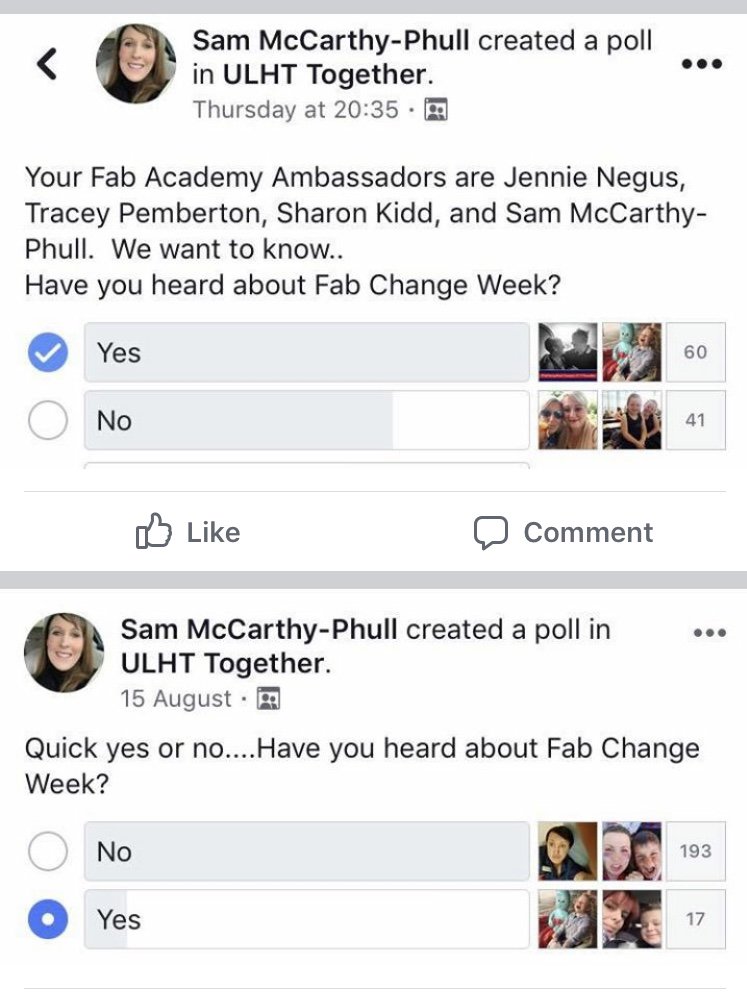View the 41 voters for No
The width and height of the screenshot is (747, 1001).
(695, 420)
